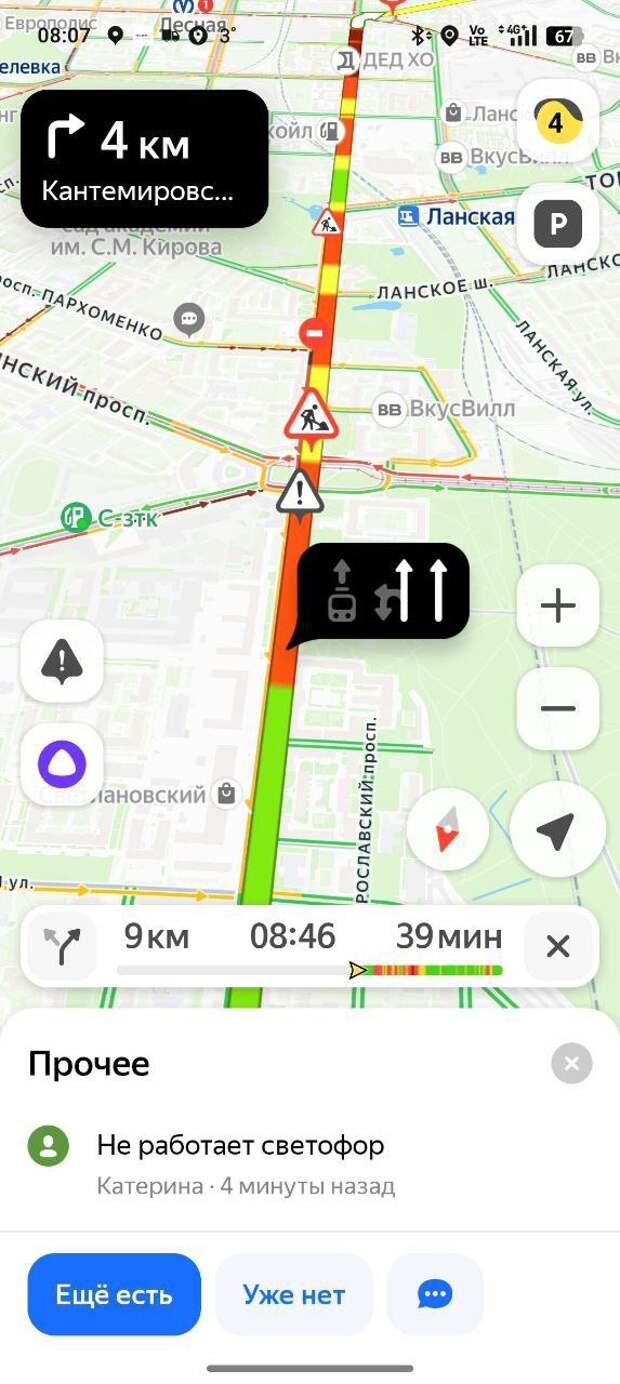Open the no-entry event marker on map

315,333
